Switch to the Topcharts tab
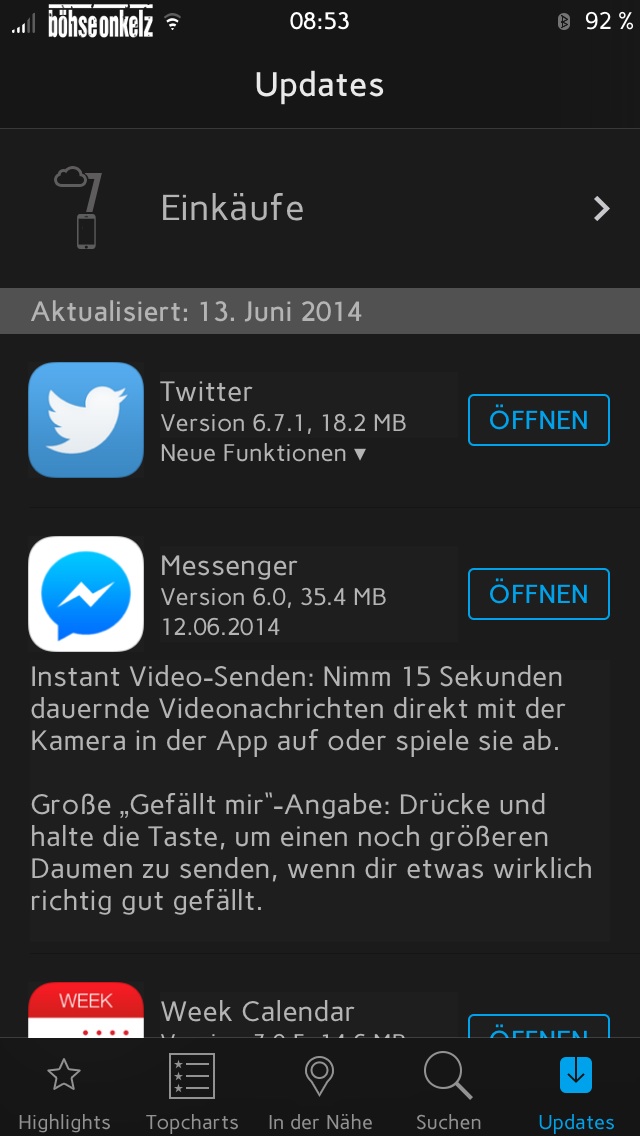 (x=192, y=1092)
